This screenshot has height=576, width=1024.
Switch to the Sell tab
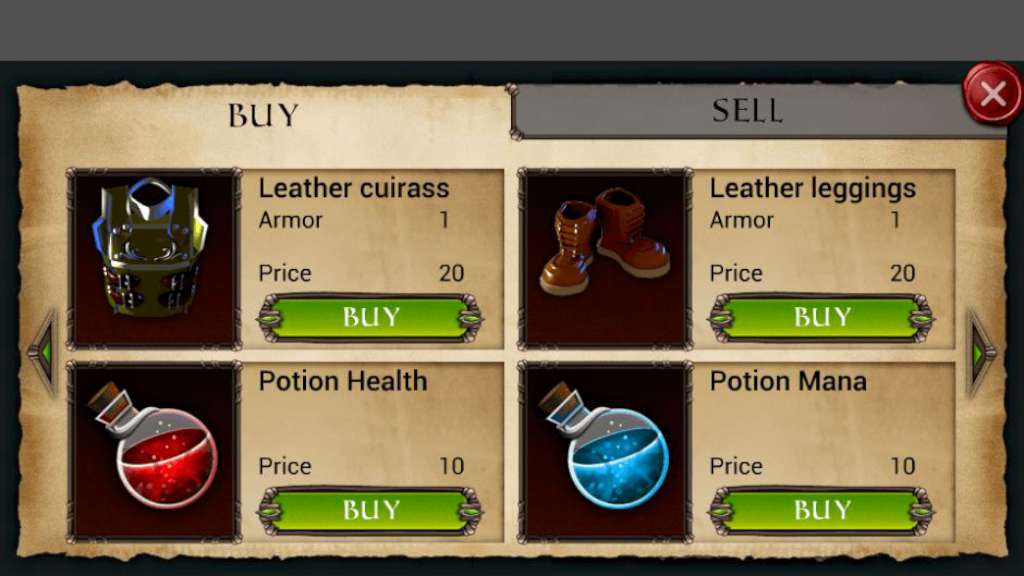pos(746,111)
